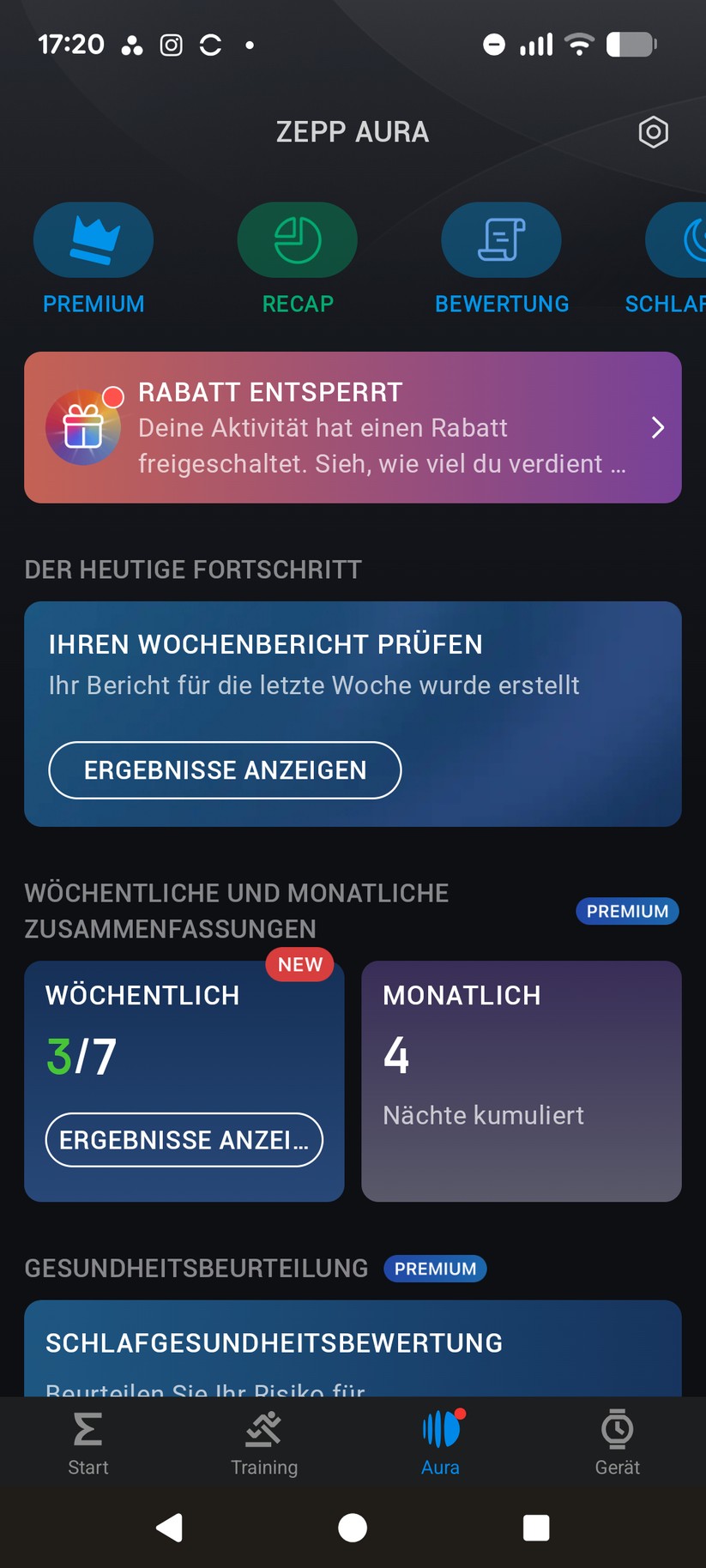Viewport: 706px width, 1568px height.
Task: Expand the Rabatt Entsperrt banner chevron
Action: click(x=658, y=427)
